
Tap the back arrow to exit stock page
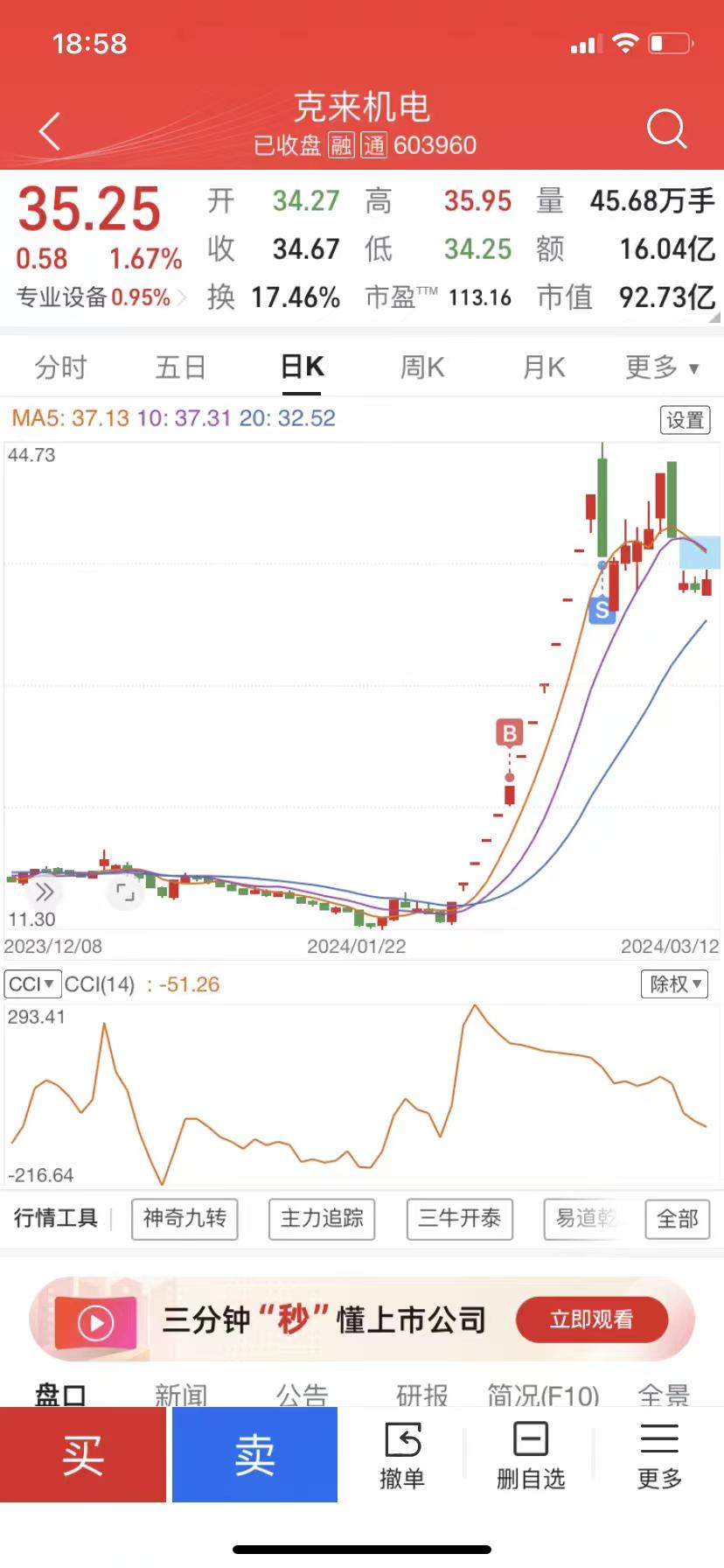pos(48,129)
